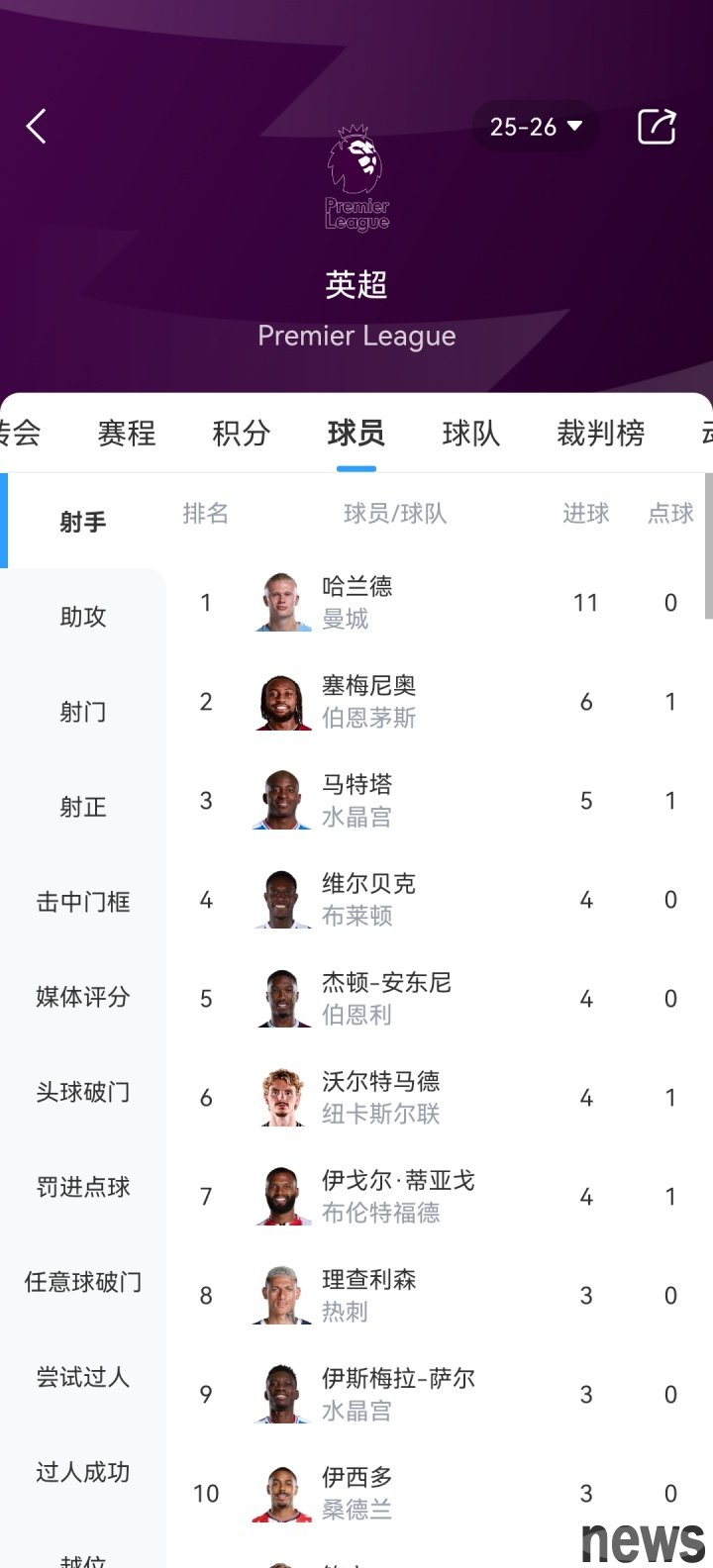The height and width of the screenshot is (1568, 713).
Task: Open the 25-26 season dropdown
Action: point(536,127)
